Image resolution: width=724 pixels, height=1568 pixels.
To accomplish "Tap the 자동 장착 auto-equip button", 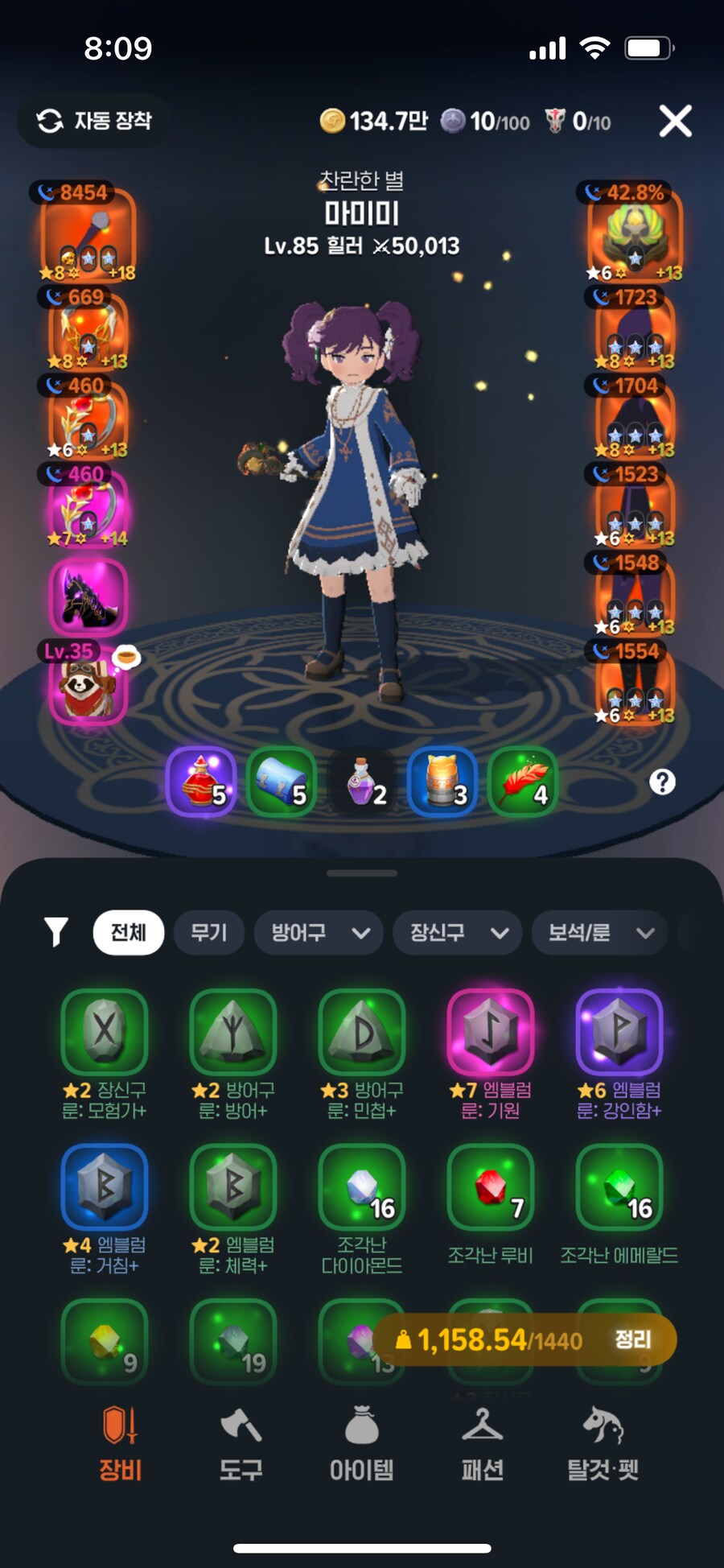I will click(x=93, y=121).
